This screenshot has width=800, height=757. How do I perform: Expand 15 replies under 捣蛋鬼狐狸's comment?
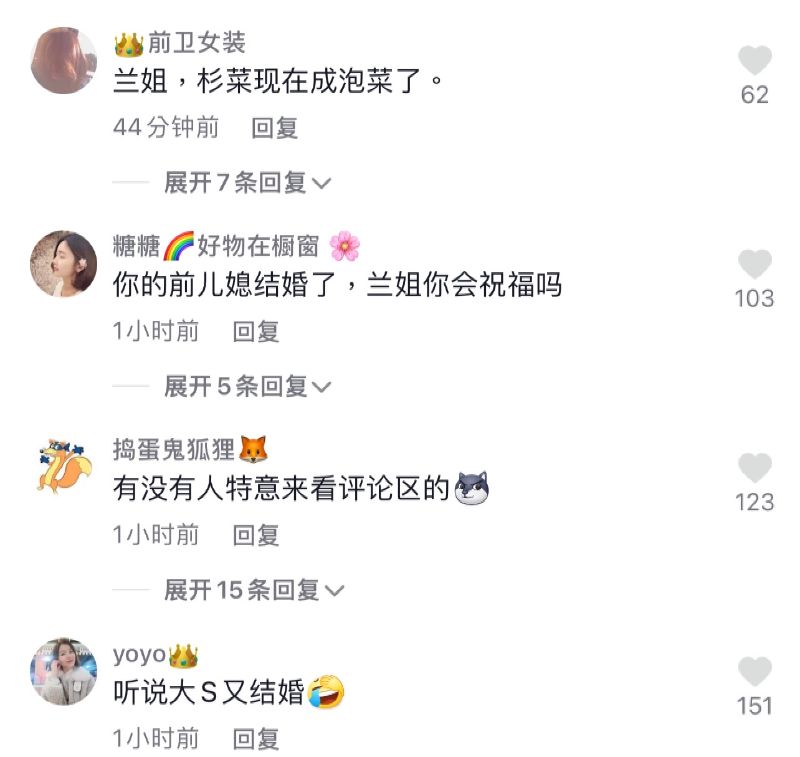click(253, 591)
